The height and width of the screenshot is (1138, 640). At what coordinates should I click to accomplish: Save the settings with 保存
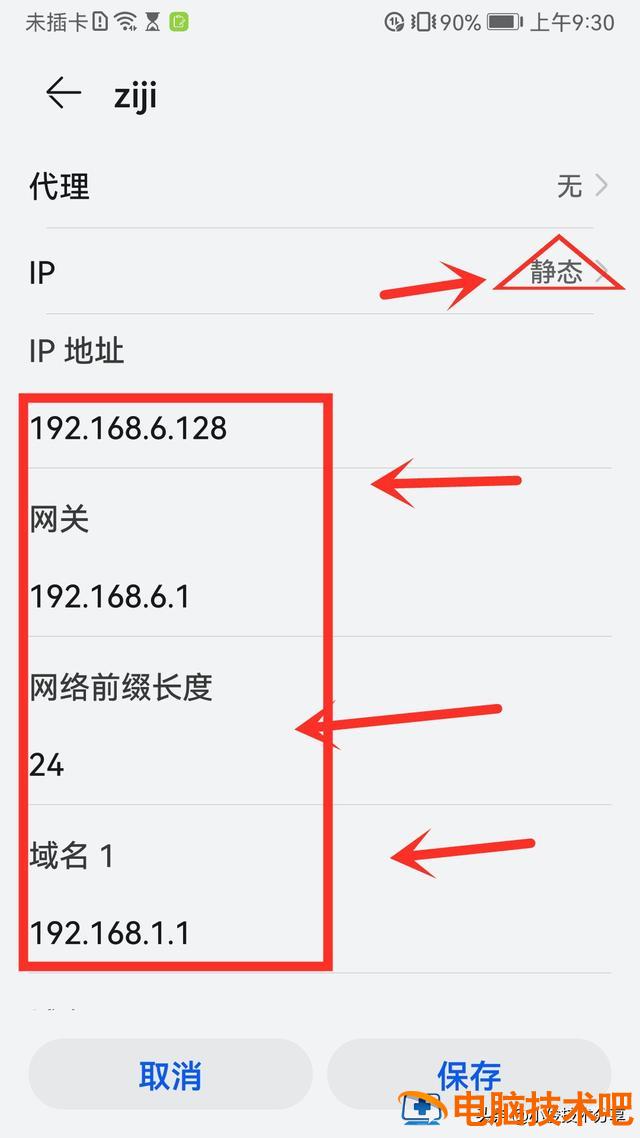(x=468, y=1075)
